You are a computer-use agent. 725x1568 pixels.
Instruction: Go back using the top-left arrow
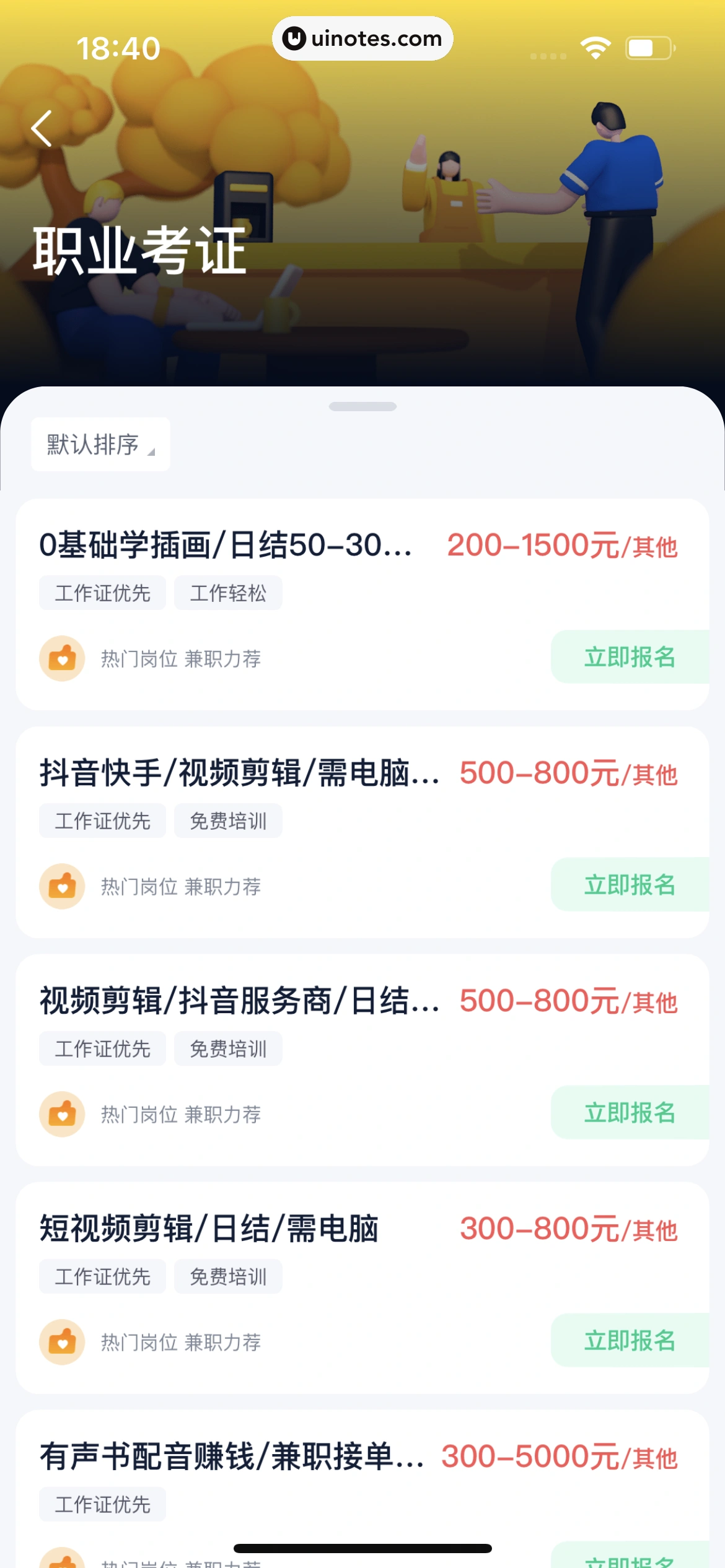(42, 129)
